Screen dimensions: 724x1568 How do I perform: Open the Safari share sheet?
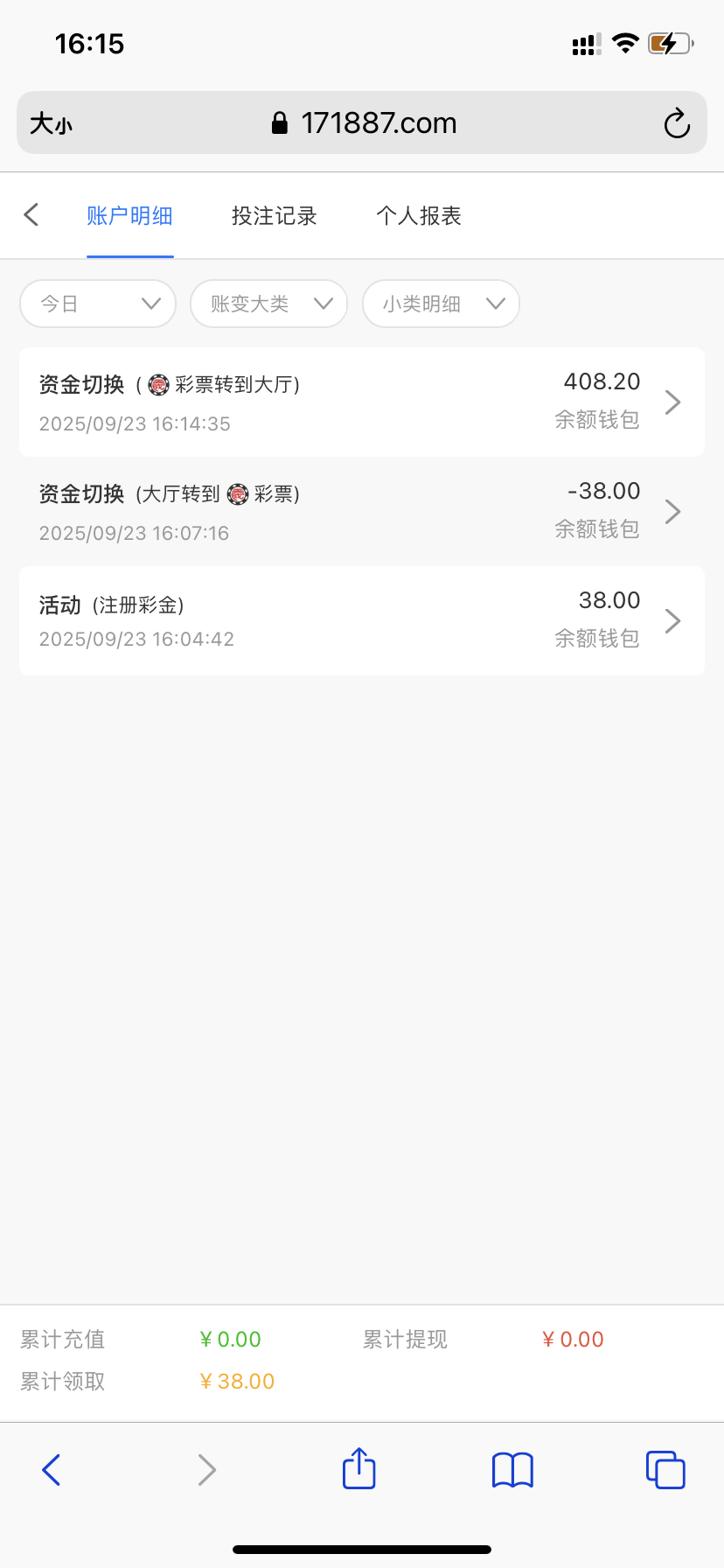point(359,1469)
